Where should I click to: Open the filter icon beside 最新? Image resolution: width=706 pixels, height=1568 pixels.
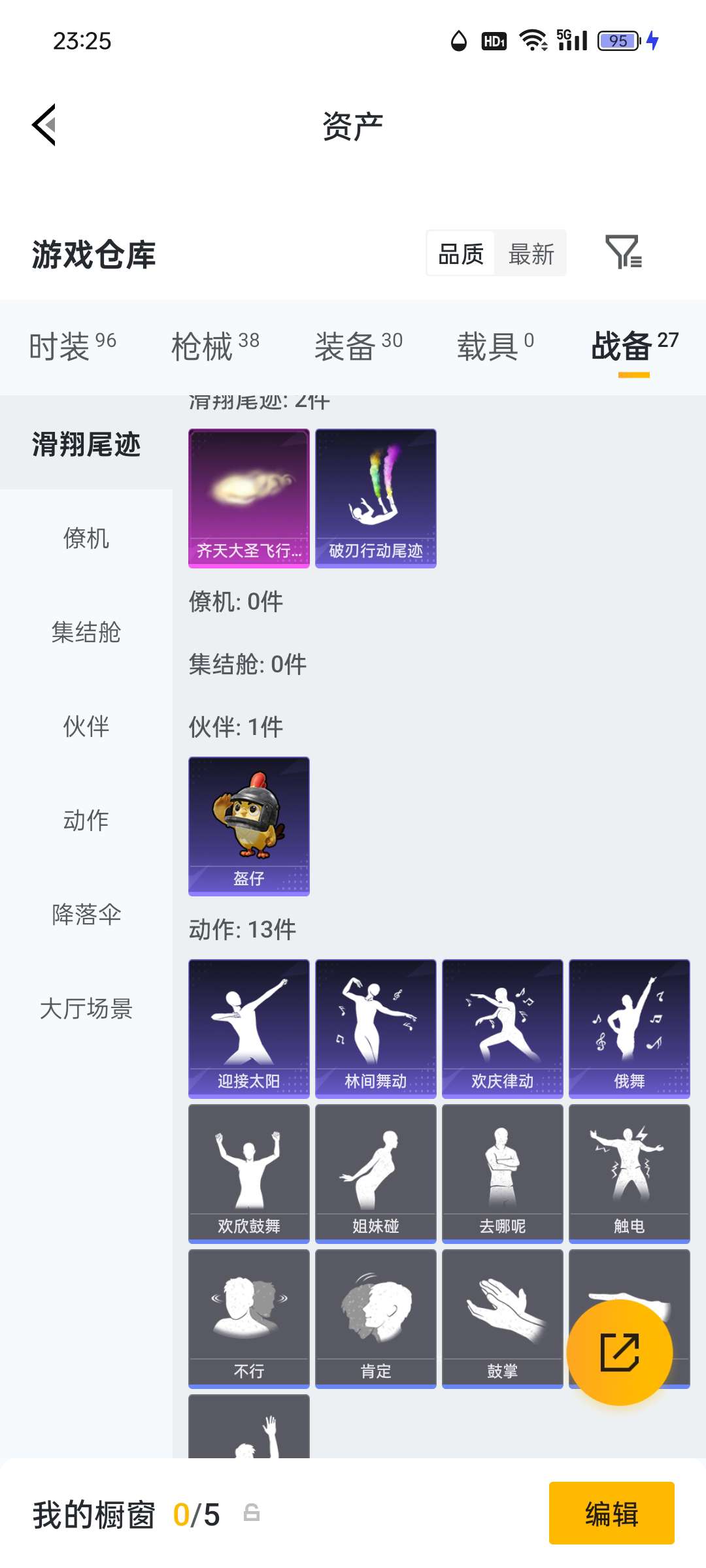coord(623,252)
